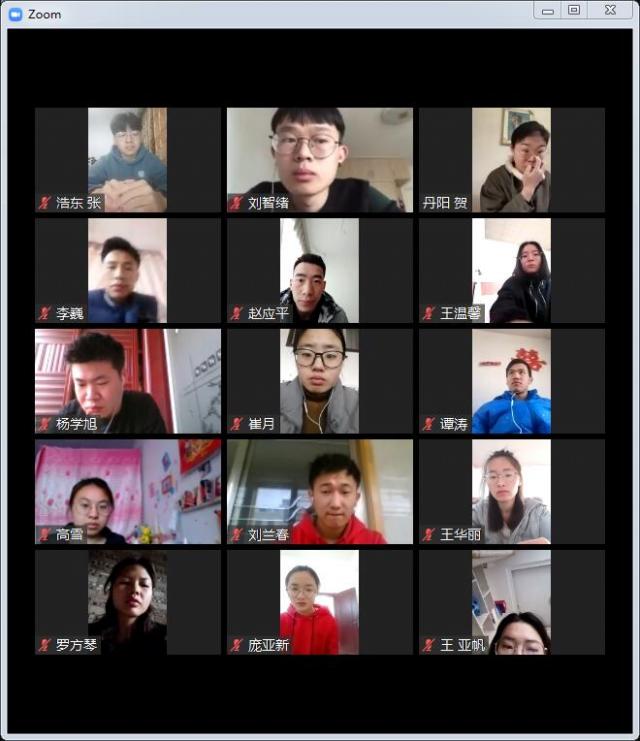Select the video tile labeled 浩东 张
The width and height of the screenshot is (640, 741).
128,160
